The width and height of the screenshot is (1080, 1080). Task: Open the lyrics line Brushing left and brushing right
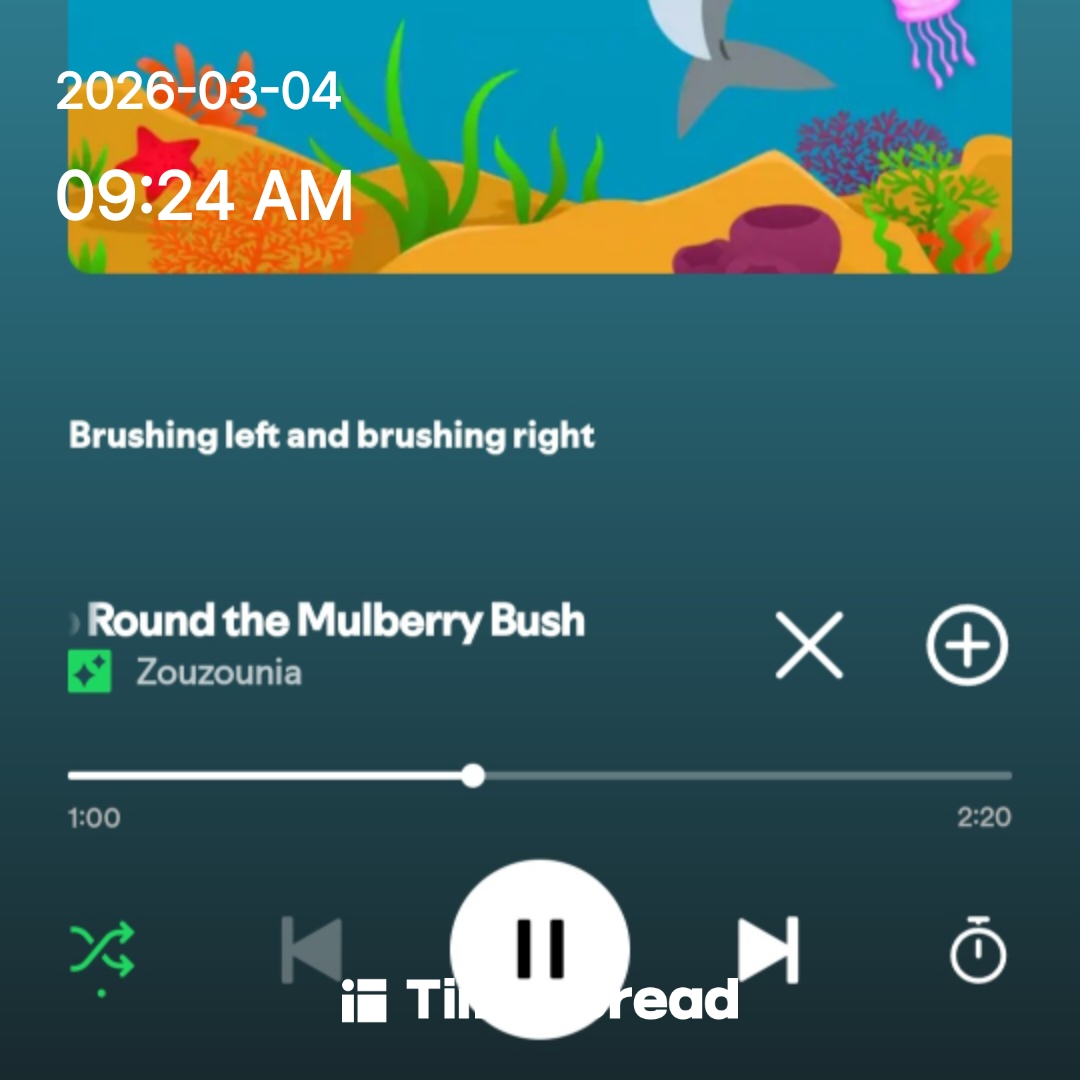(x=331, y=436)
